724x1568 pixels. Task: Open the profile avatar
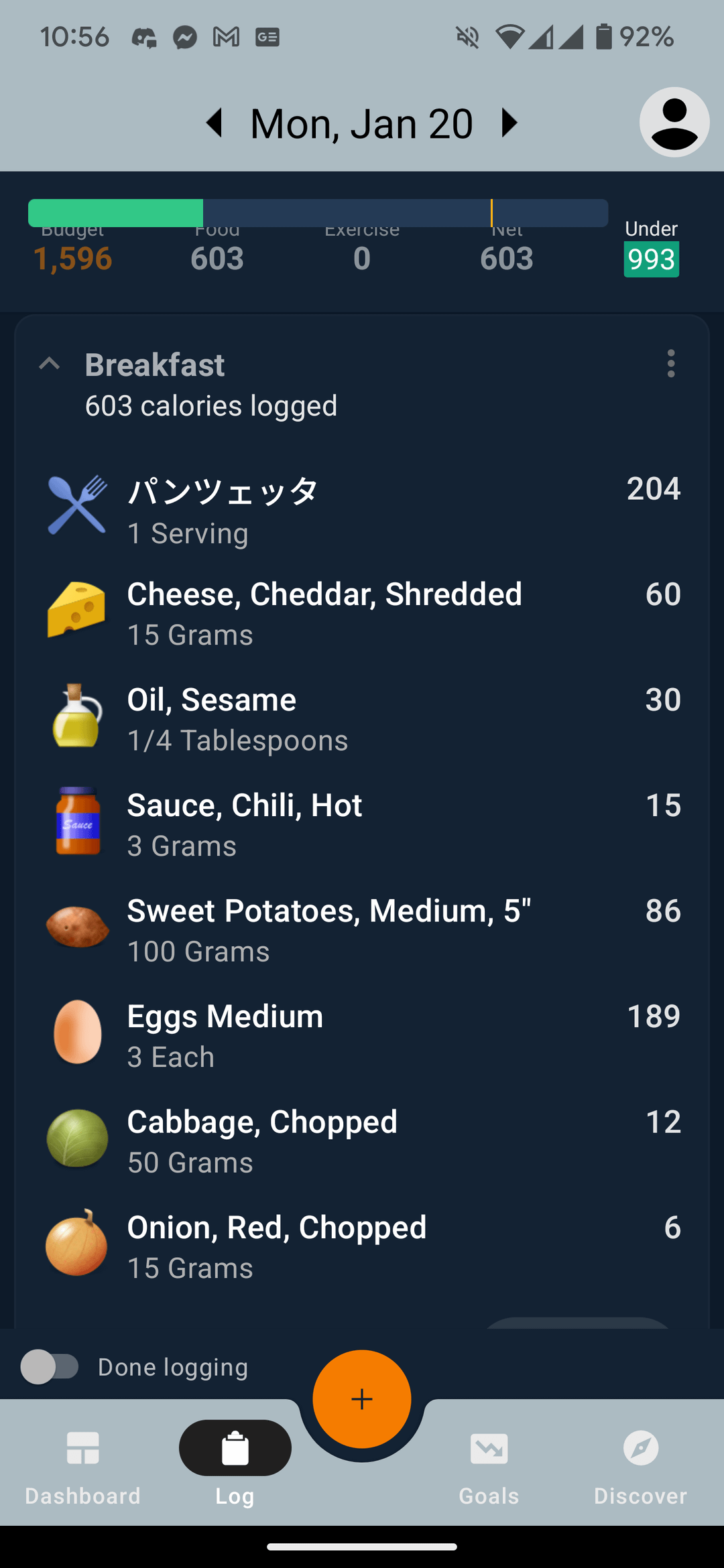pyautogui.click(x=674, y=122)
